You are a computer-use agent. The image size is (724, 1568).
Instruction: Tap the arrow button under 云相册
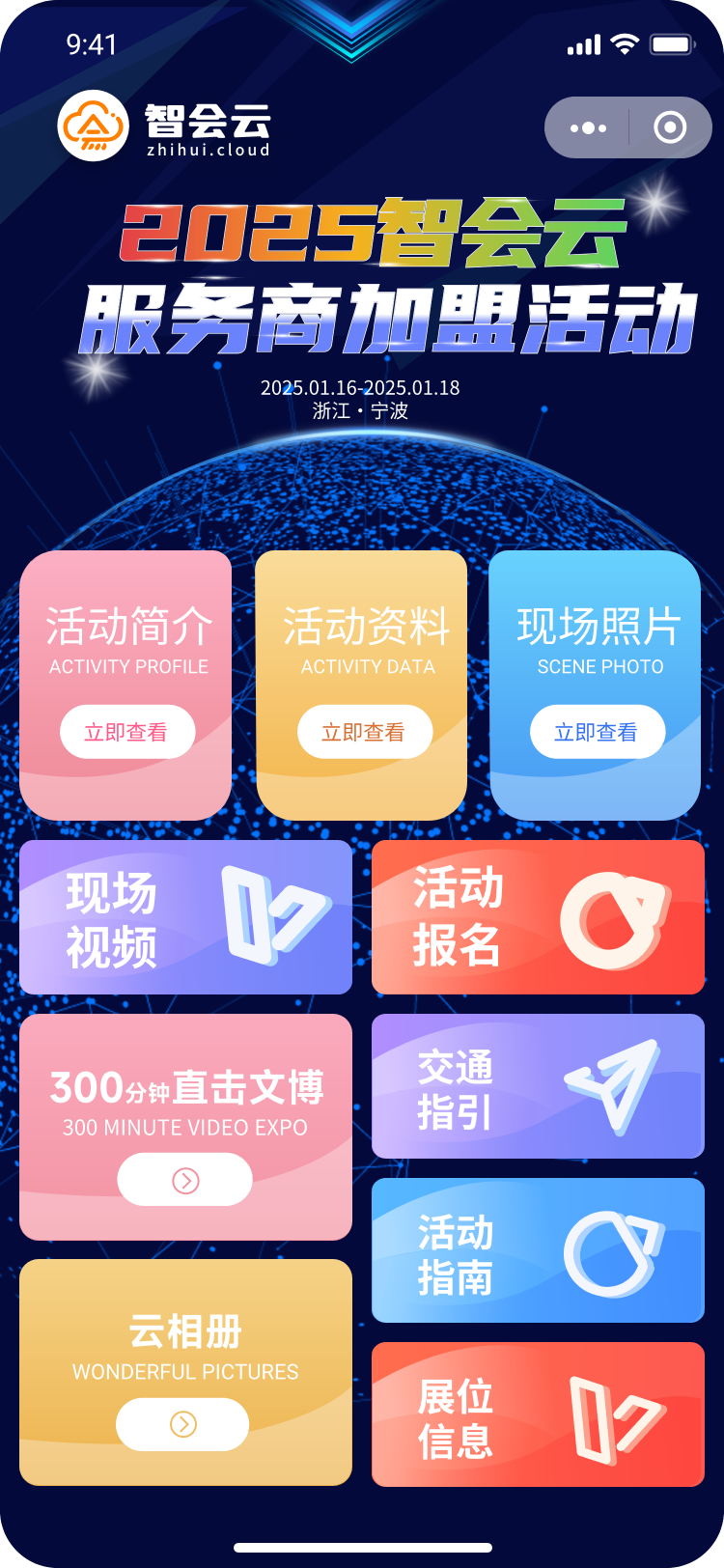click(x=182, y=1424)
